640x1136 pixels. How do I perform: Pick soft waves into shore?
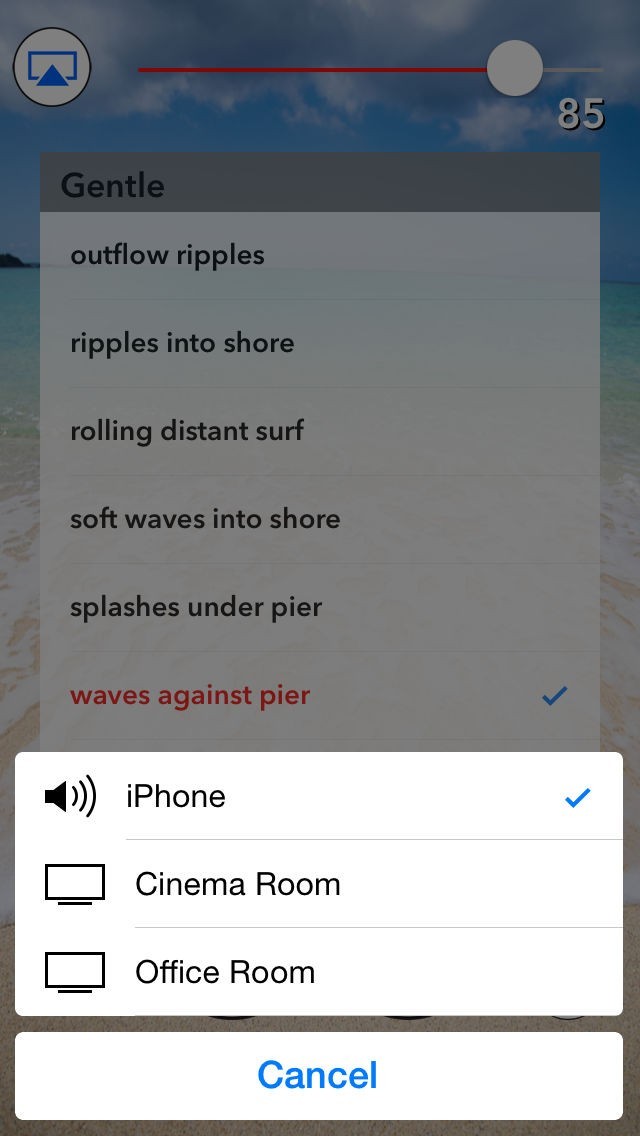(x=320, y=519)
